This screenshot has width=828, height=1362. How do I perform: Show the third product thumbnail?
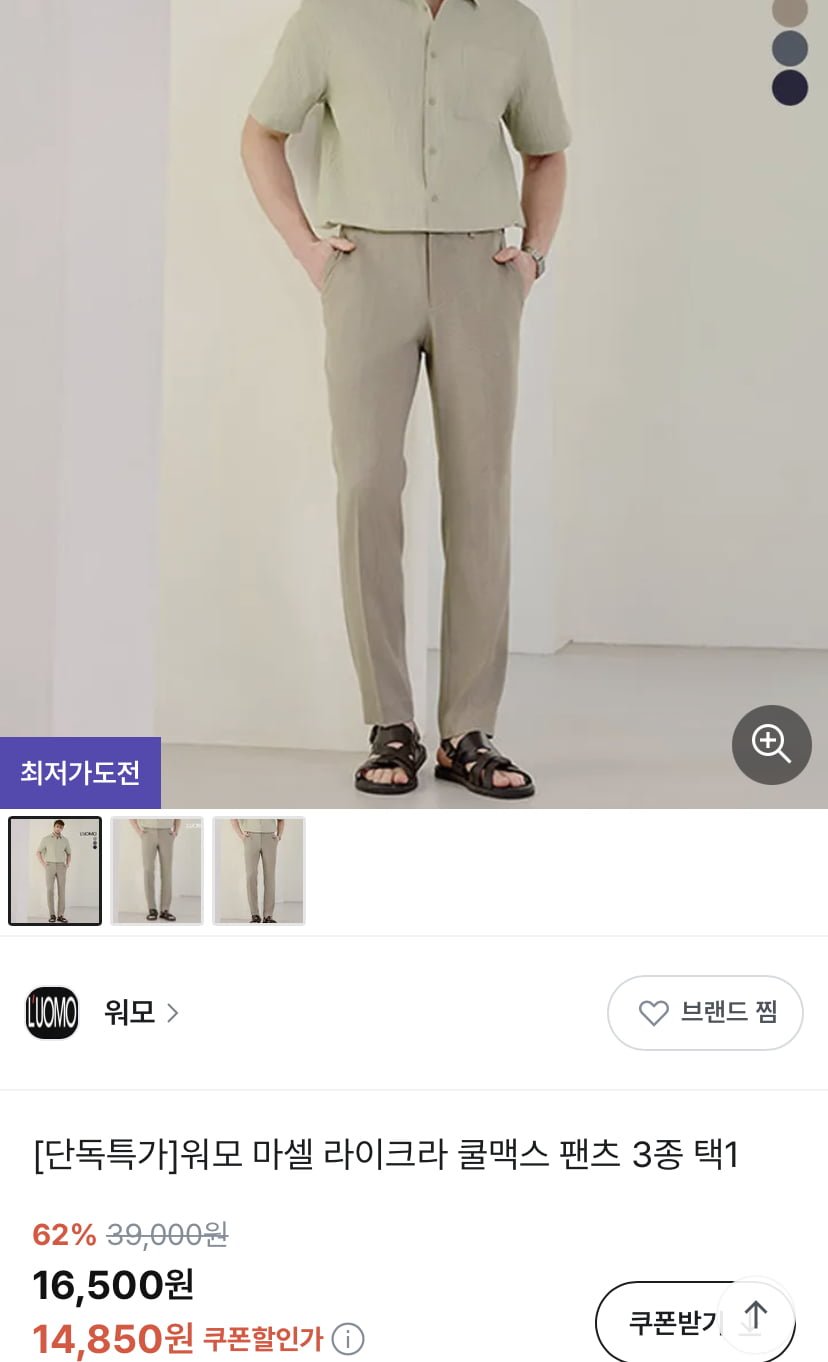(x=259, y=871)
